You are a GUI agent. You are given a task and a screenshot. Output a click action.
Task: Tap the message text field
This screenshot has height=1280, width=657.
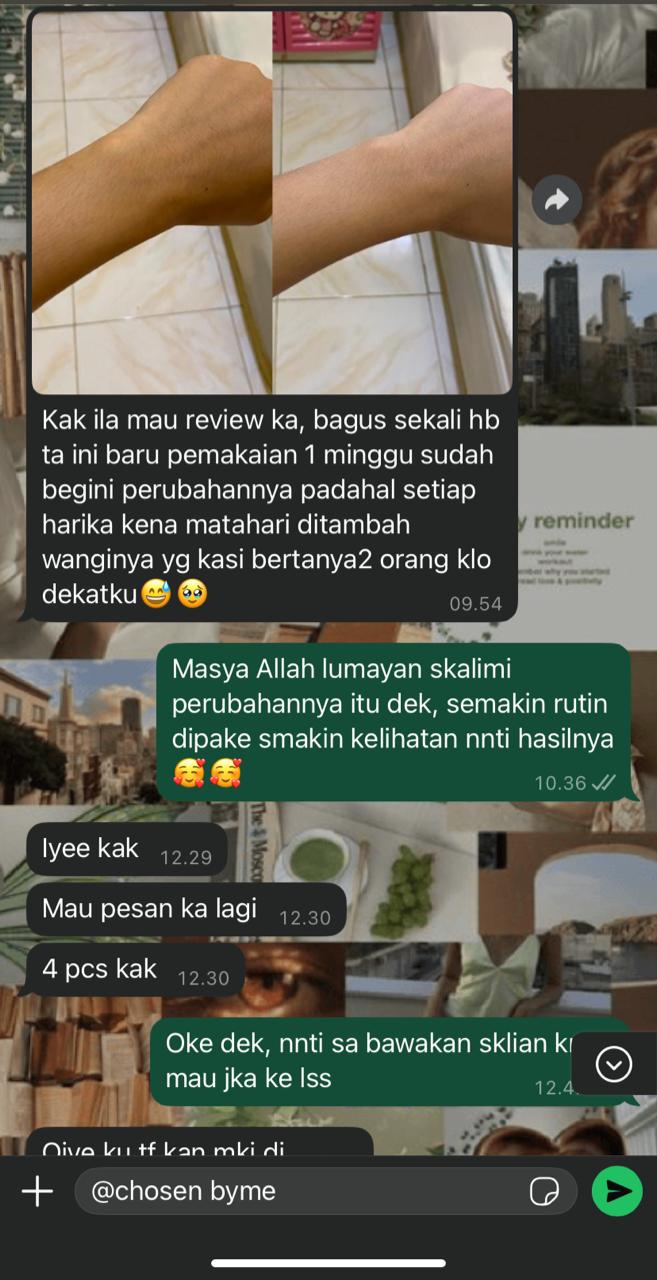click(x=300, y=1191)
